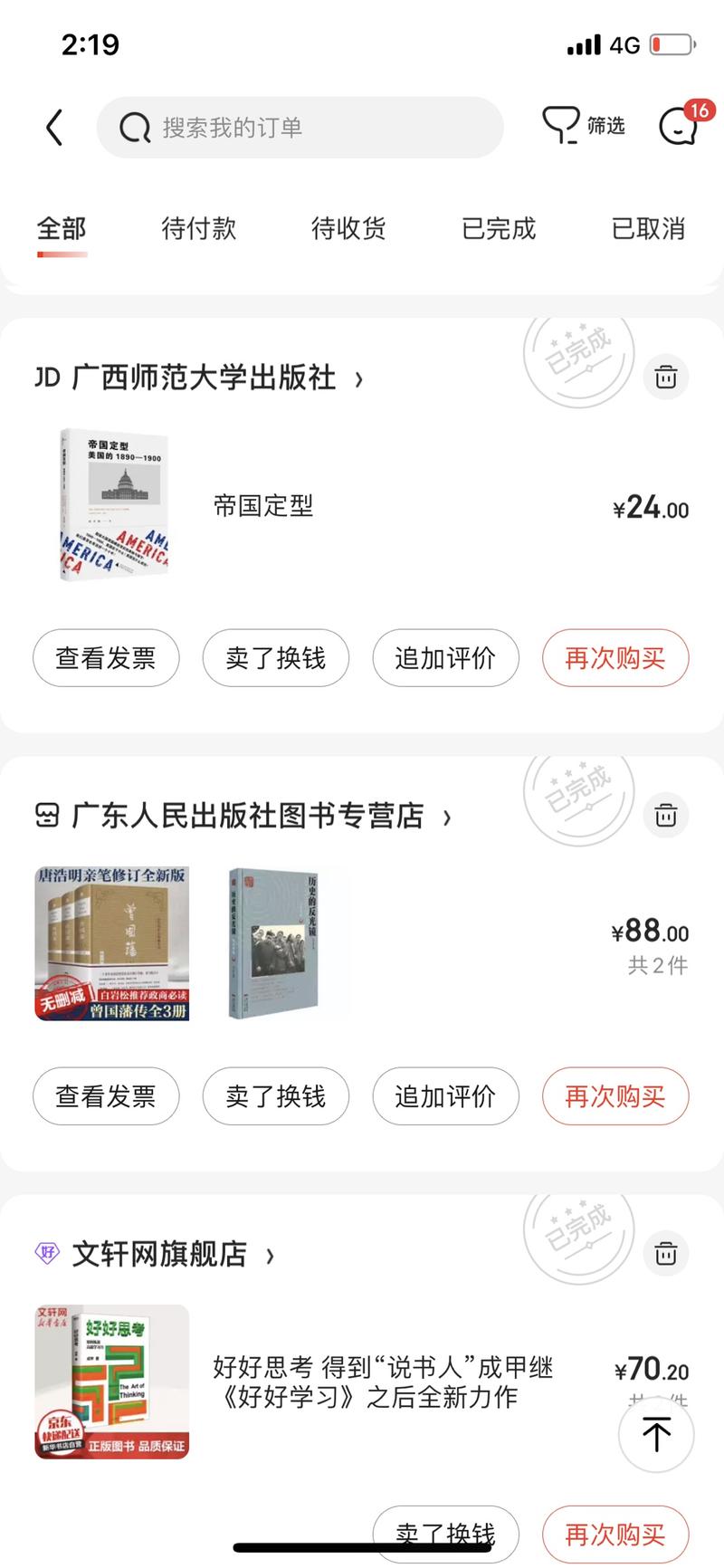Viewport: 724px width, 1568px height.
Task: Expand the 广西师范大学出版社 store page
Action: [x=359, y=378]
